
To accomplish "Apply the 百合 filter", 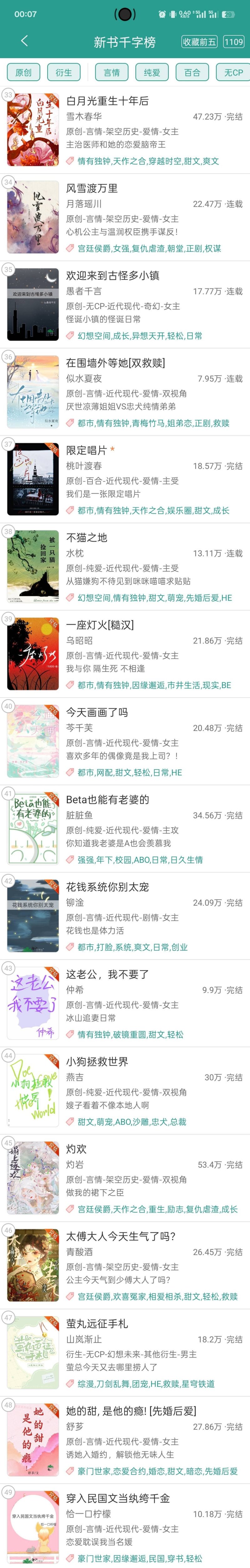I will (x=192, y=73).
